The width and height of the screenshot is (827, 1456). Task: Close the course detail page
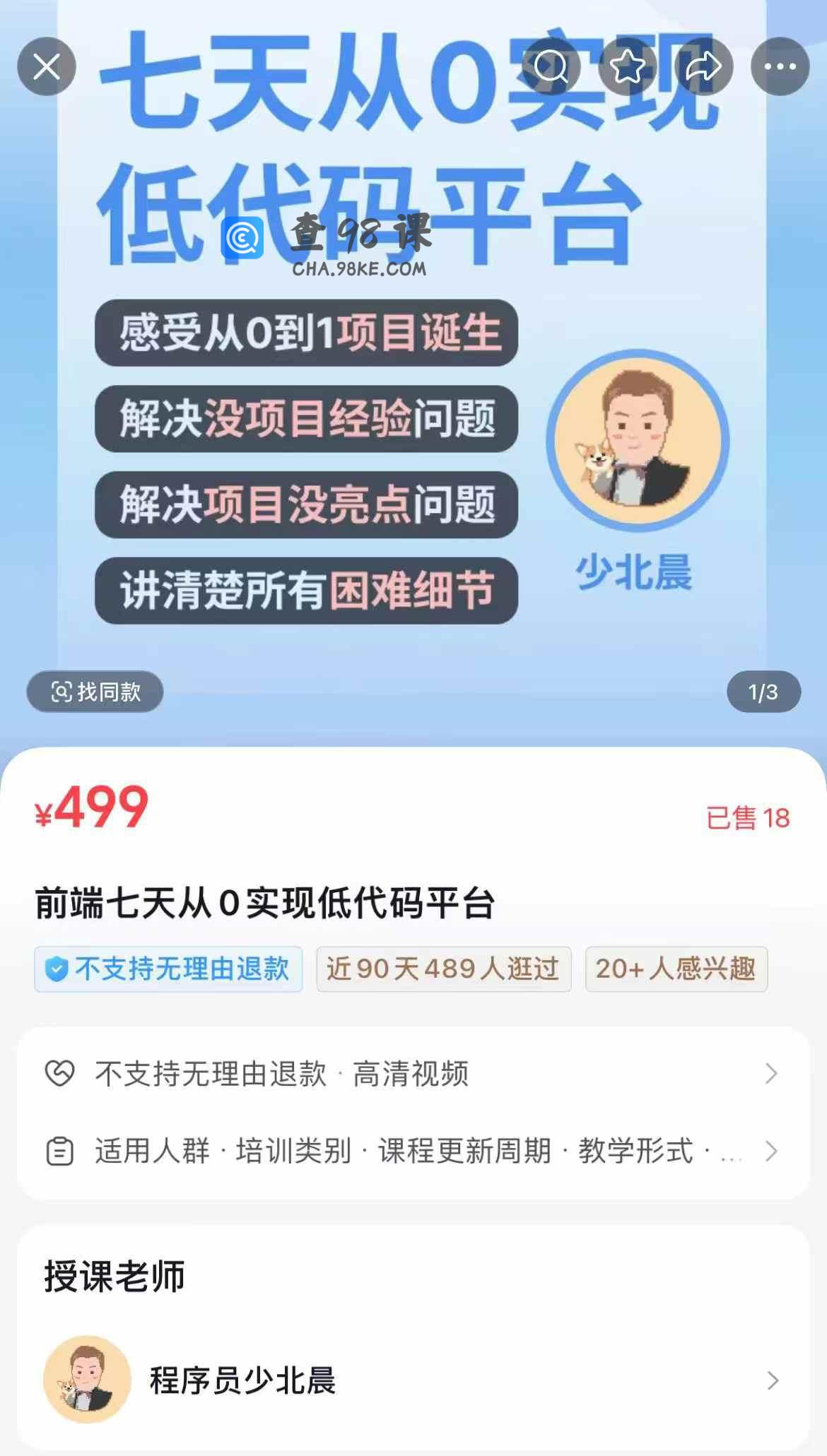(x=47, y=67)
